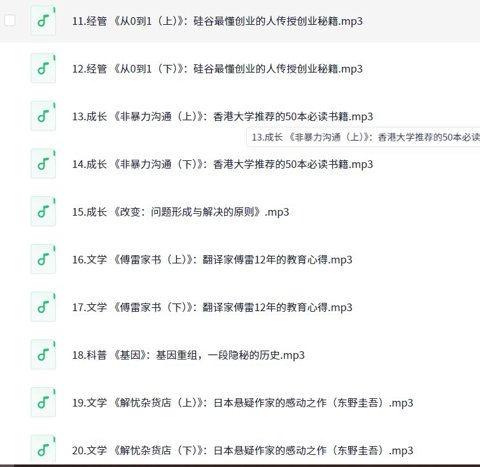Image resolution: width=480 pixels, height=467 pixels.
Task: Open 11.经管《从0到1（上）》mp3 file
Action: point(217,21)
